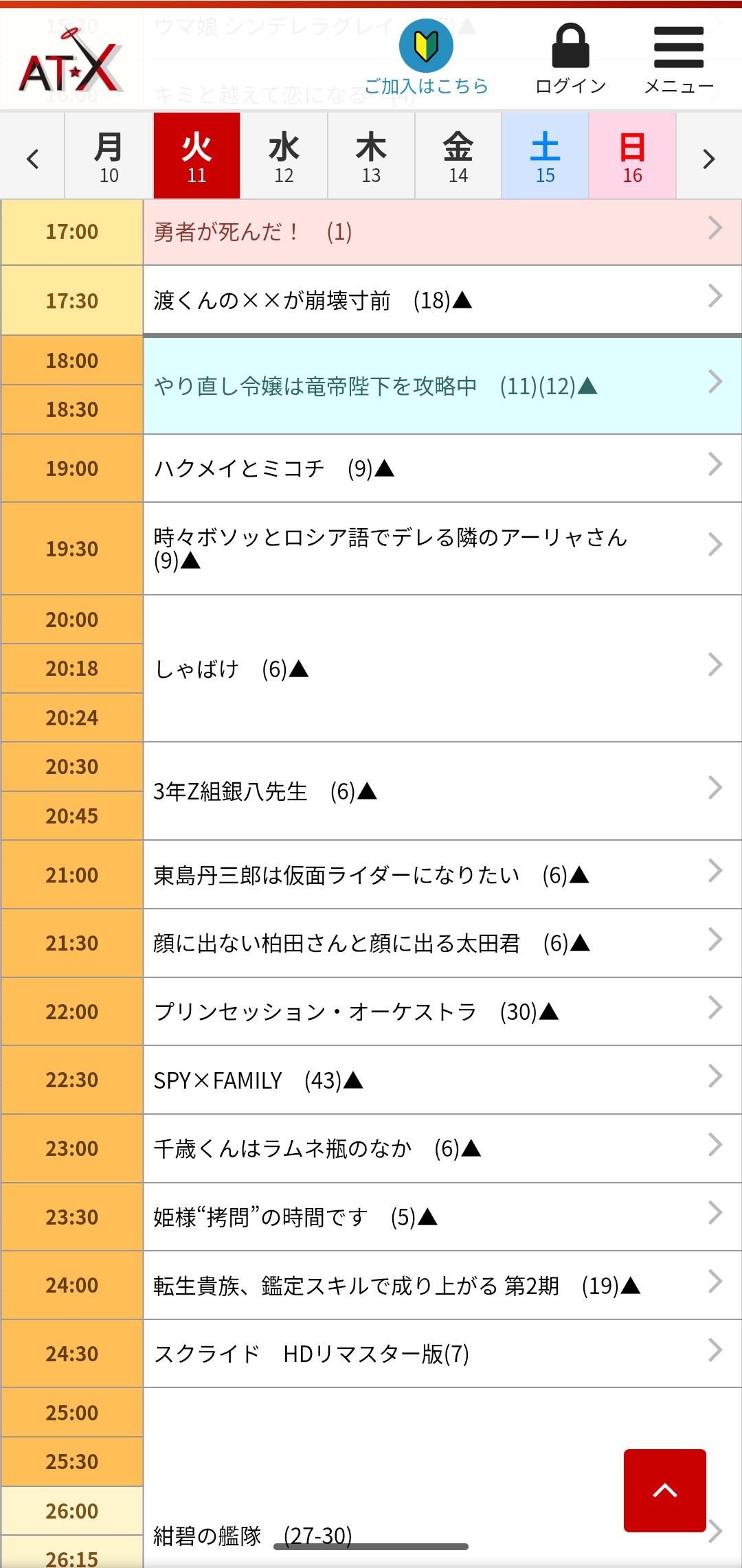Open AT-X logo home page
Screen dimensions: 742x1568
(71, 62)
